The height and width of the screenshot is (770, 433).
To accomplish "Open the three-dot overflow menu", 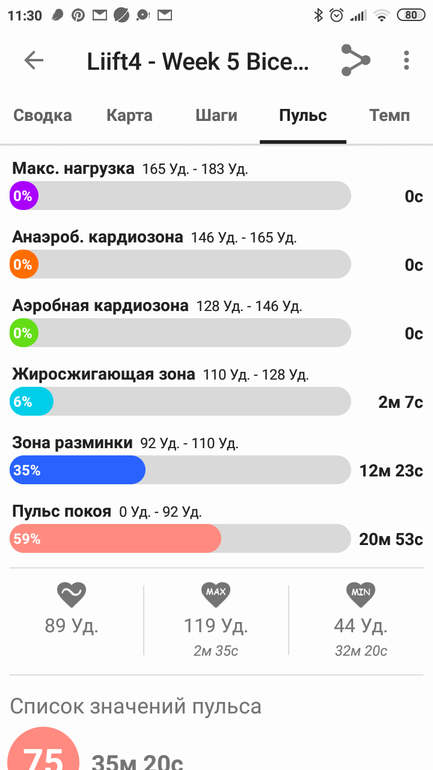I will pyautogui.click(x=406, y=60).
